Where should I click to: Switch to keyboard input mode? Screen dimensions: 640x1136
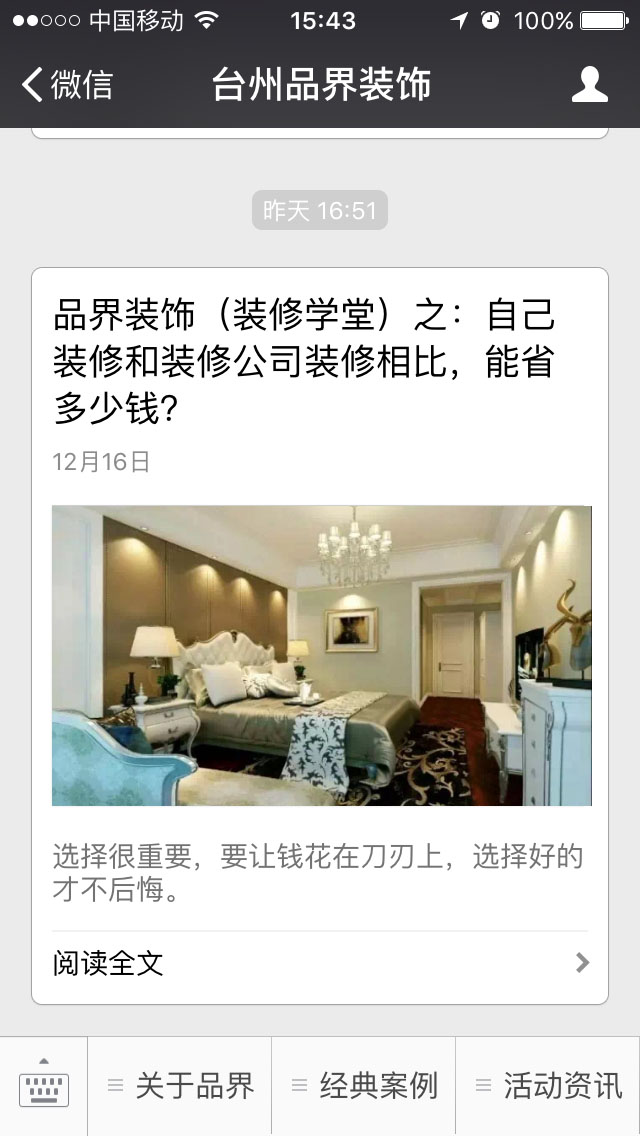point(44,1086)
